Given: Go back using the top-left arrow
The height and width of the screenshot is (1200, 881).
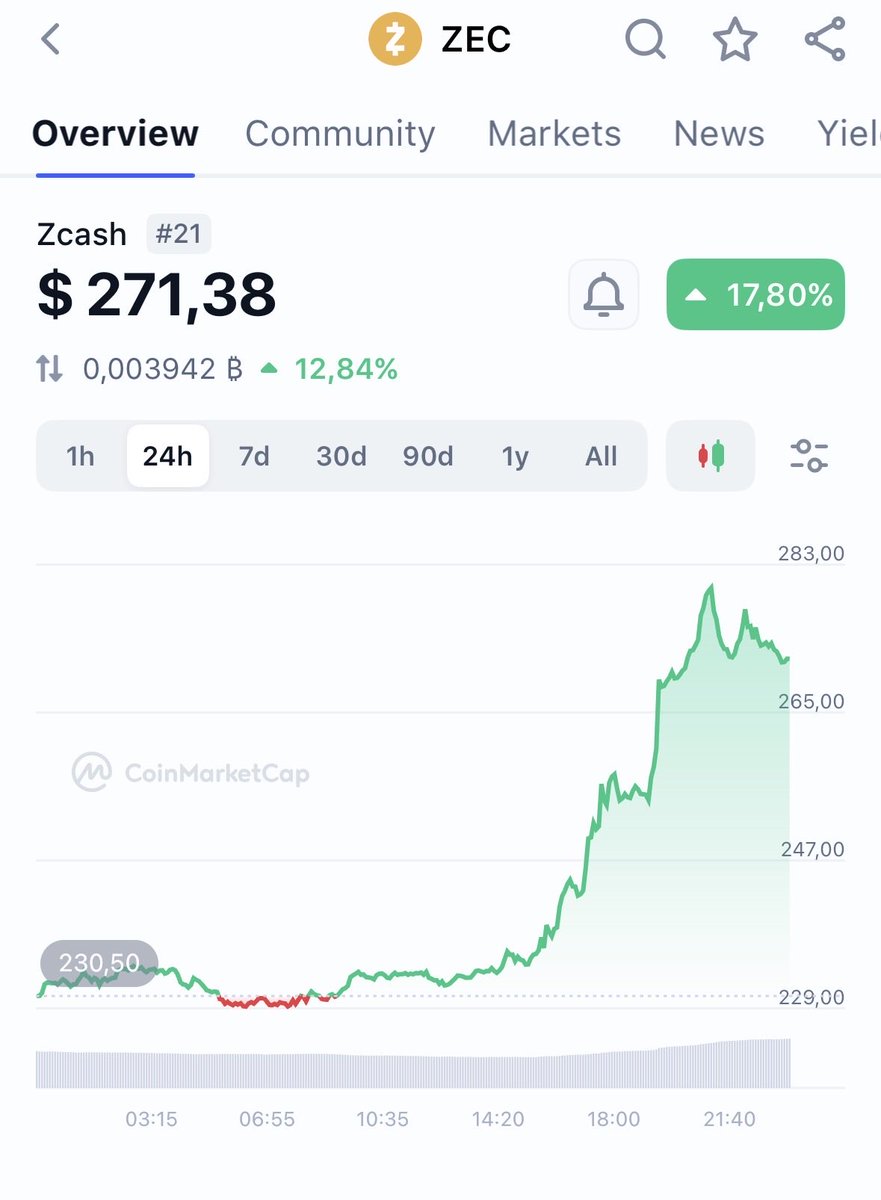Looking at the screenshot, I should [51, 40].
